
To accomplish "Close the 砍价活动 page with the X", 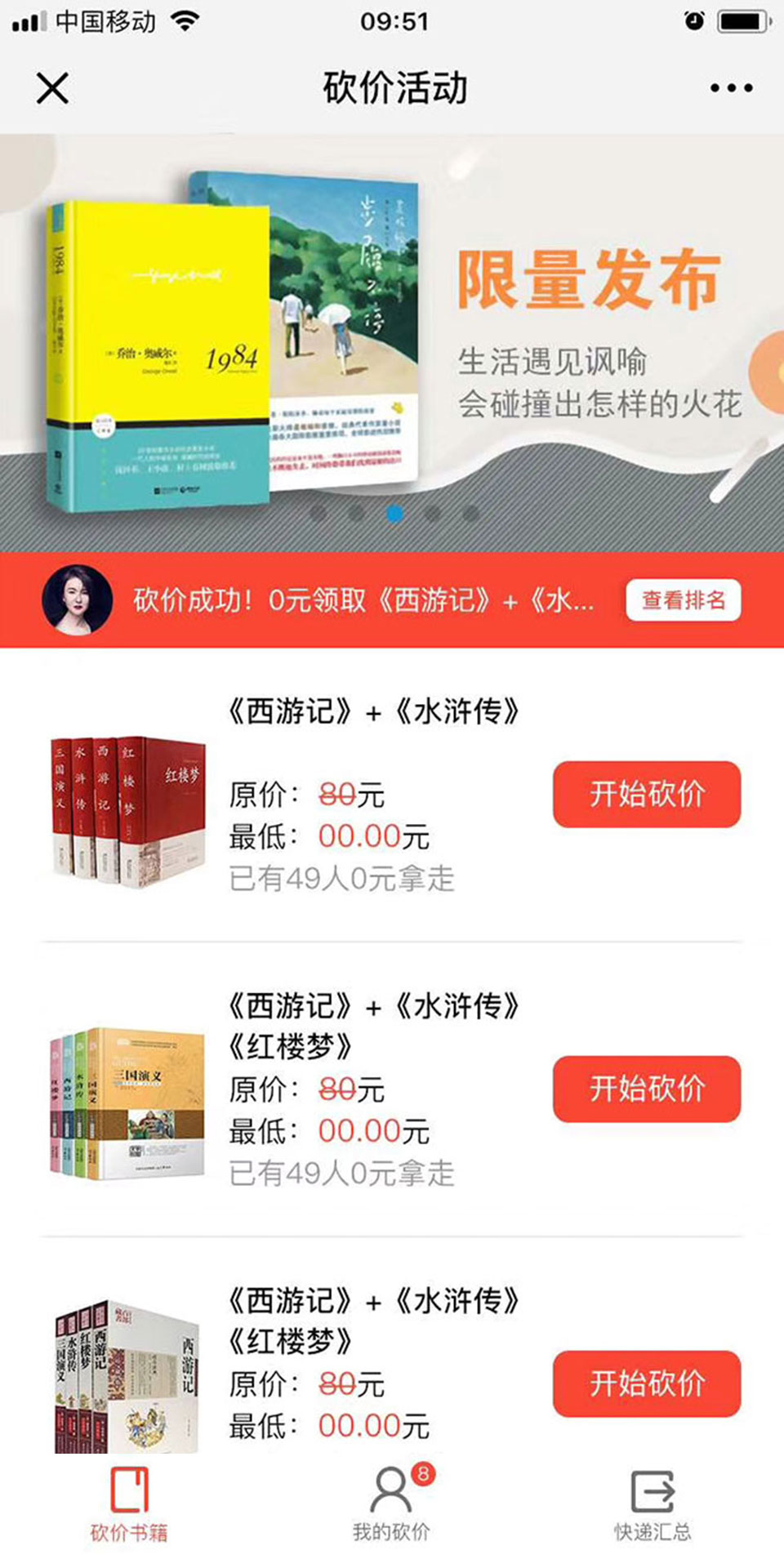I will 51,88.
